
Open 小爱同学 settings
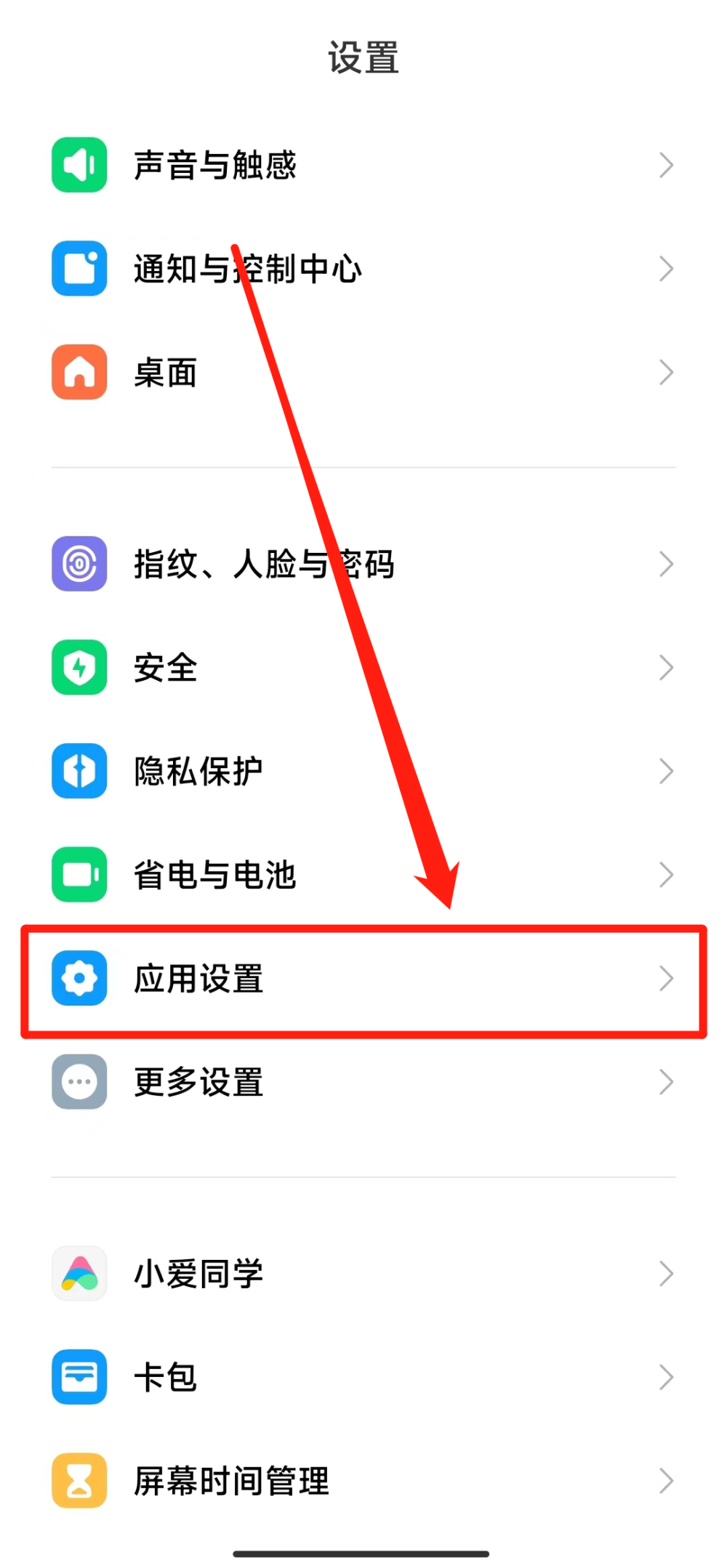point(363,1274)
